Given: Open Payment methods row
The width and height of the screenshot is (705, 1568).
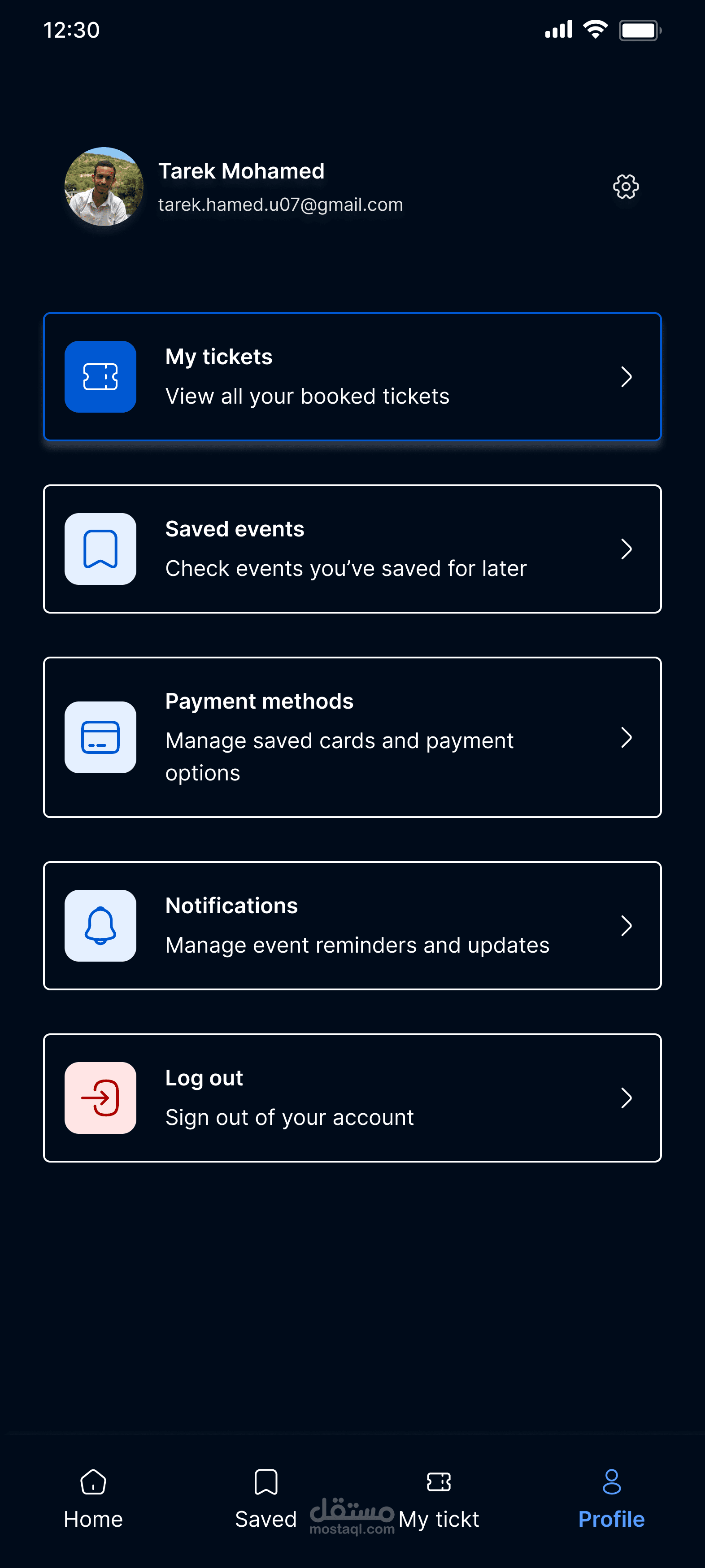Looking at the screenshot, I should (352, 737).
